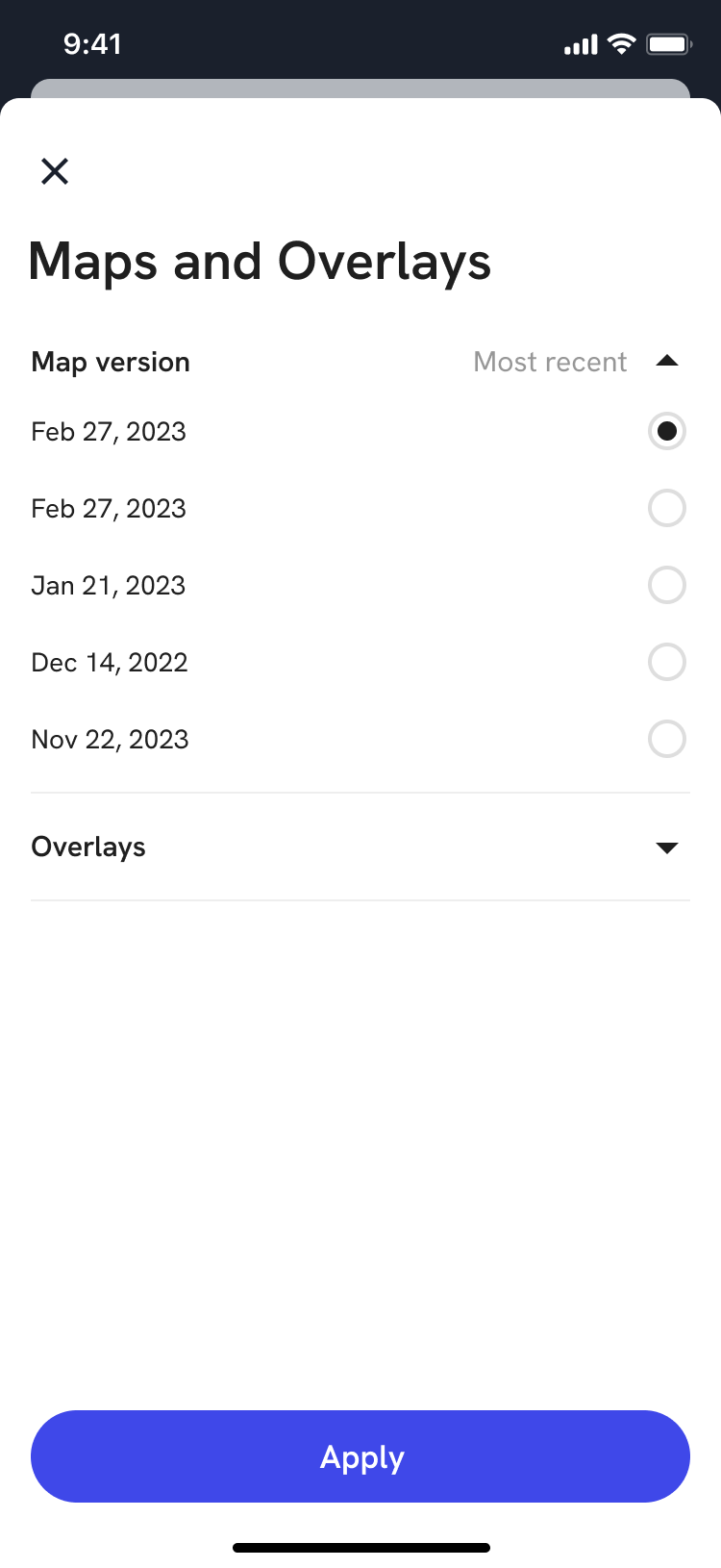Expand the Overlays section
Image resolution: width=721 pixels, height=1568 pixels.
(666, 847)
